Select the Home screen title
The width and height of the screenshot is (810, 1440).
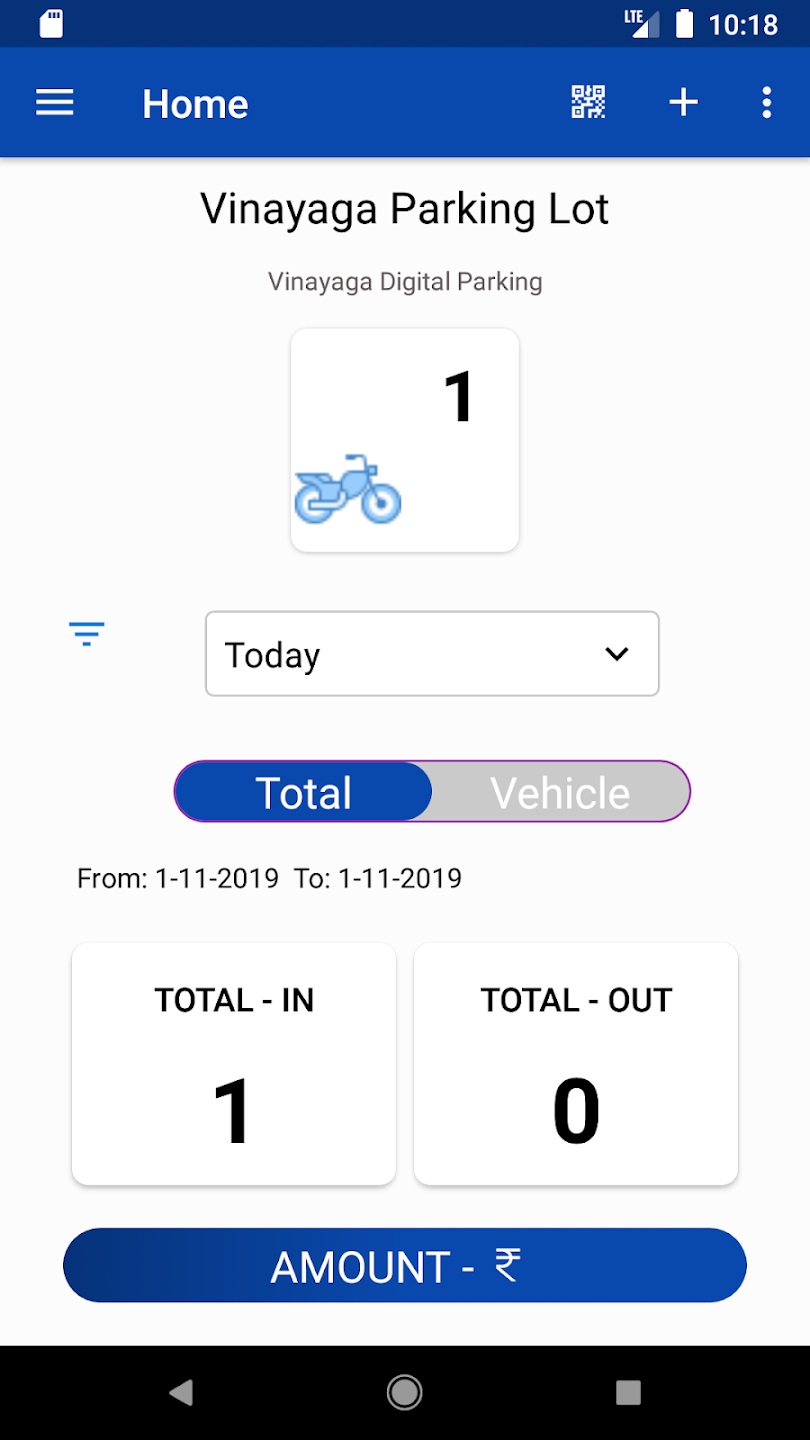195,103
